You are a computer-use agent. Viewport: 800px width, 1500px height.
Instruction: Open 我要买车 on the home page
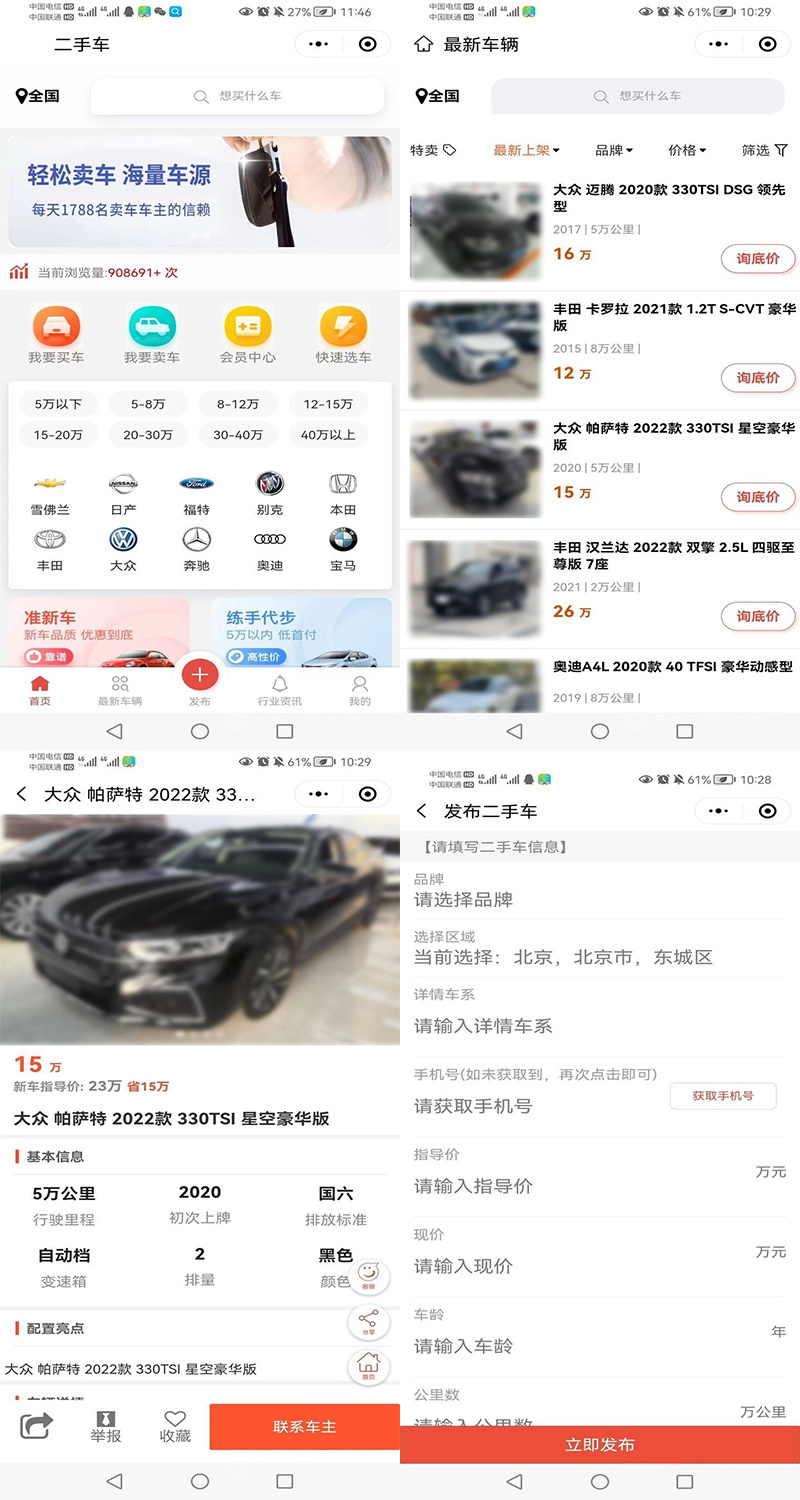(x=59, y=335)
